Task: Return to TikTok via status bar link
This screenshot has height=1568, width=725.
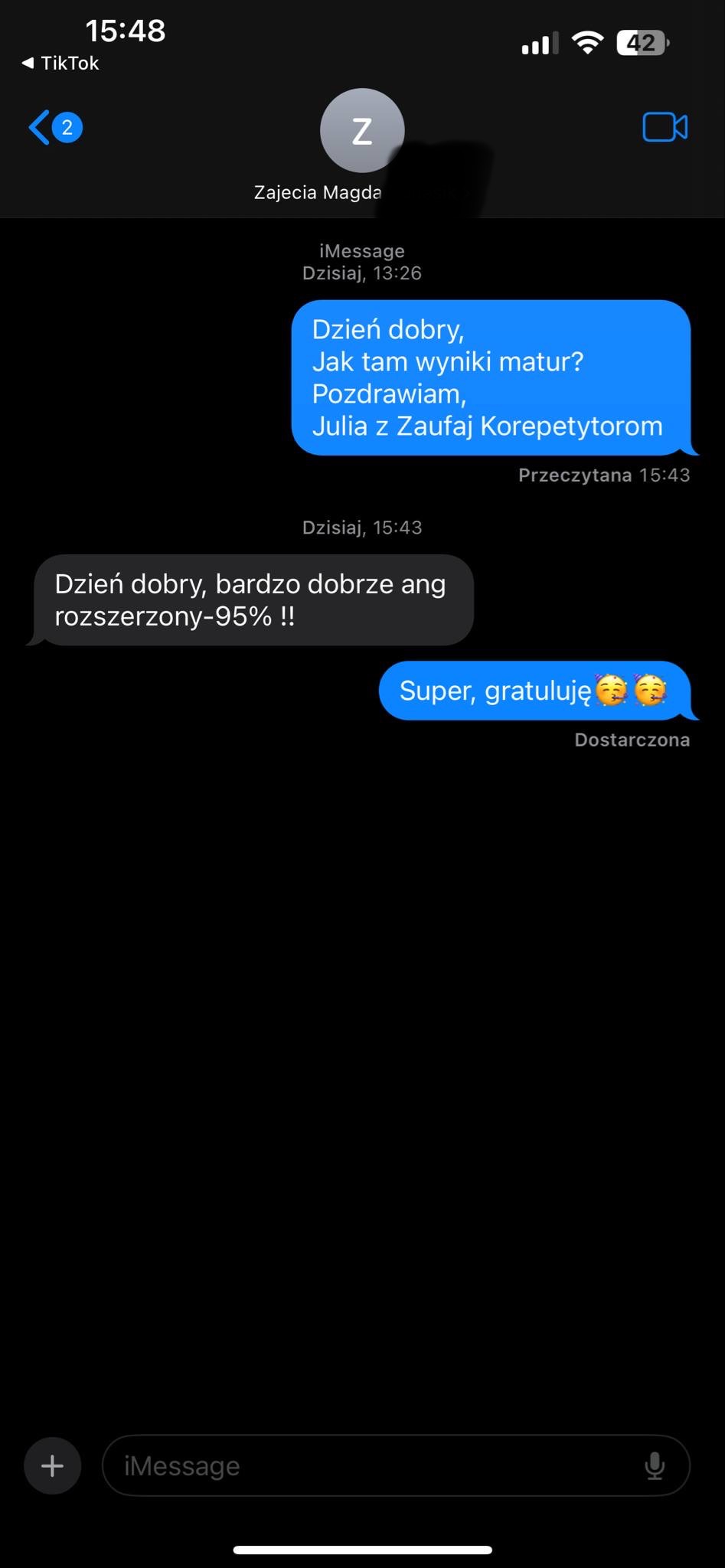Action: coord(61,63)
